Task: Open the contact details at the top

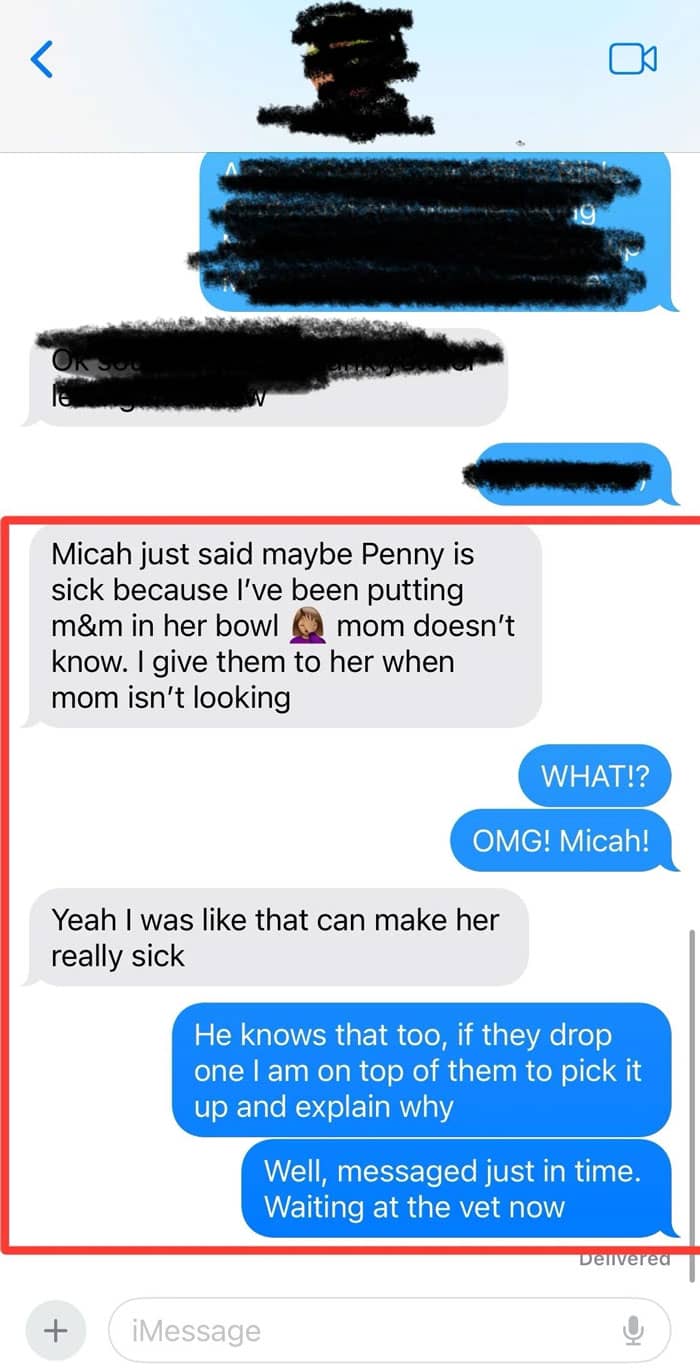Action: [345, 68]
